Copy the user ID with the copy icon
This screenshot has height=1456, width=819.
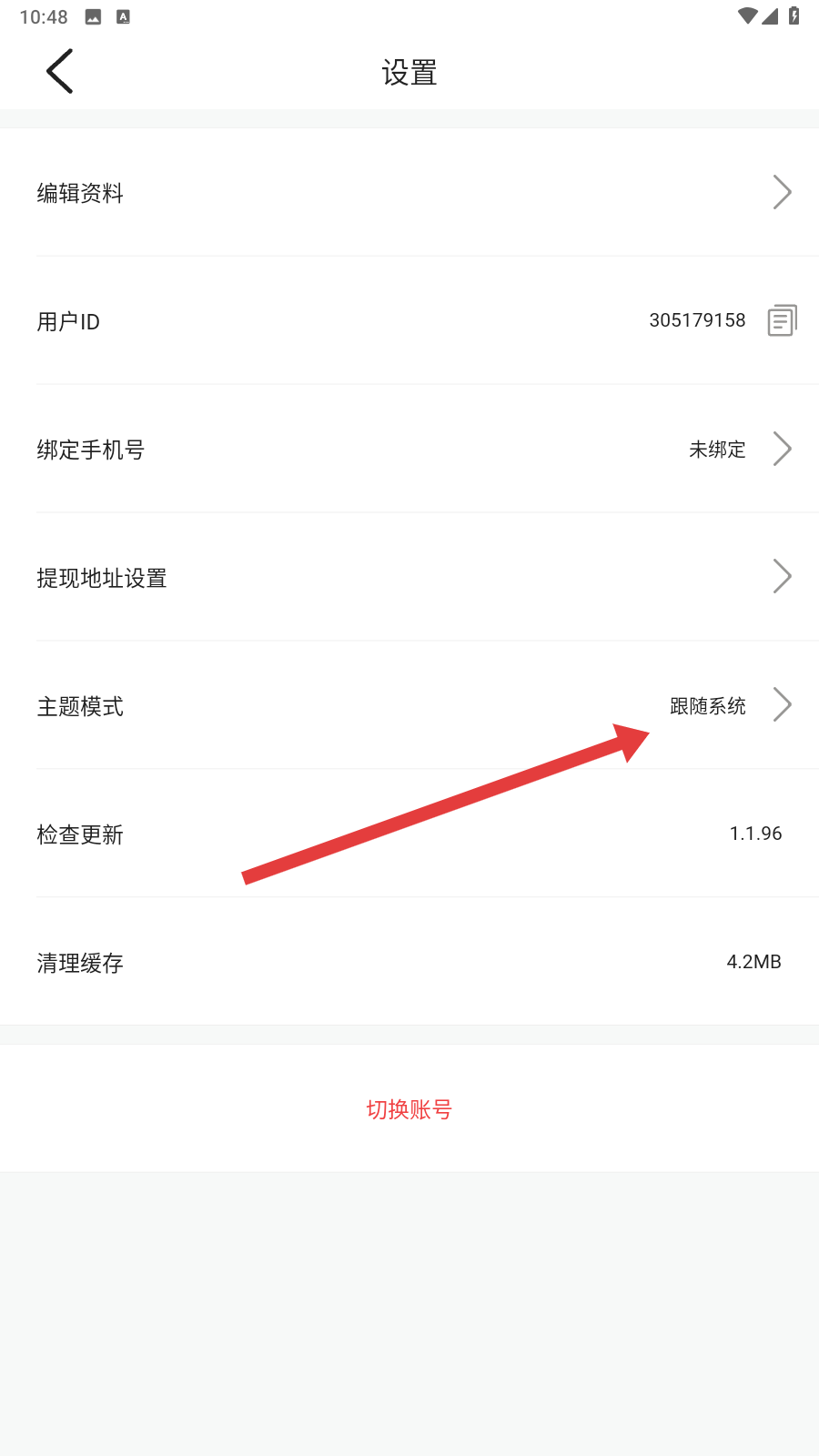coord(783,320)
